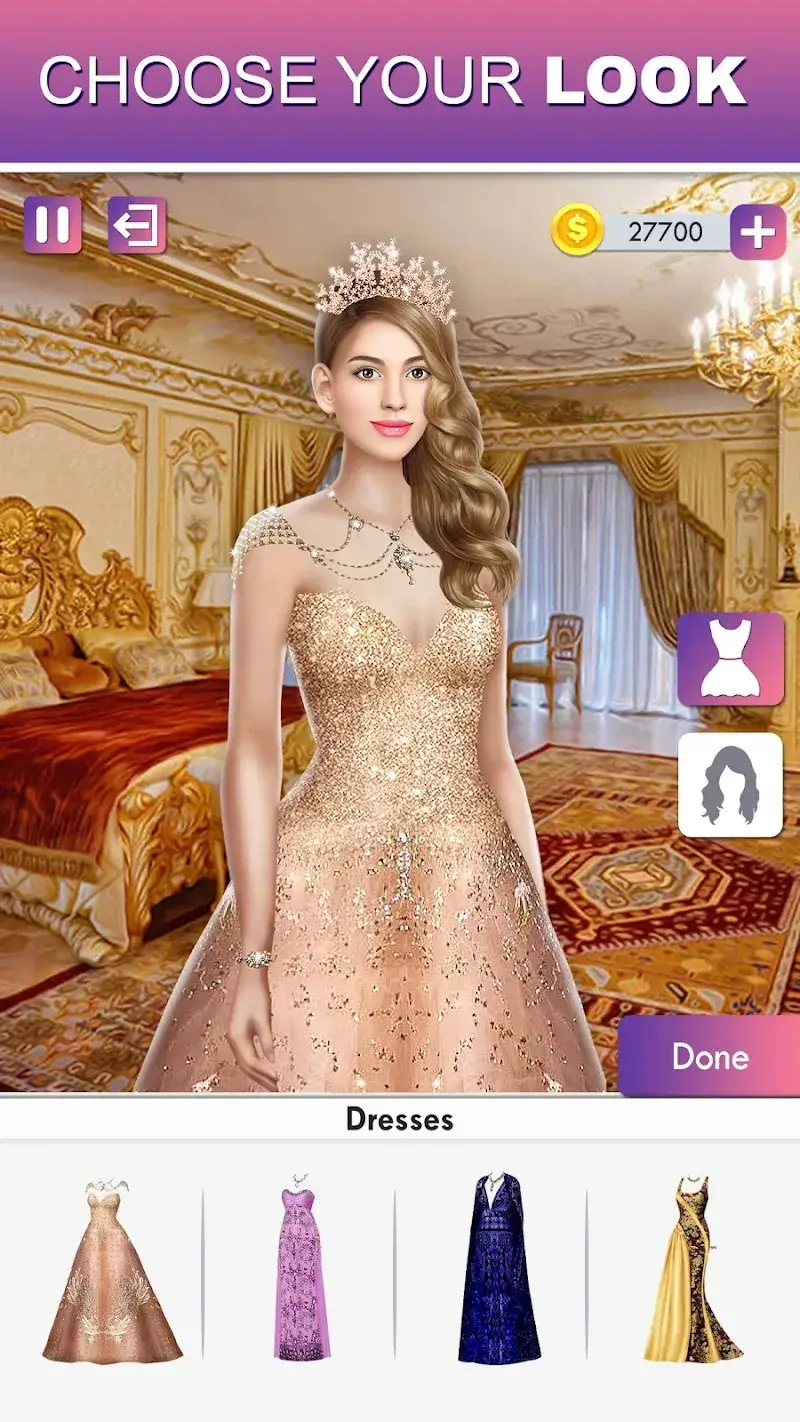800x1422 pixels.
Task: Confirm the look with Done
Action: click(x=710, y=1057)
